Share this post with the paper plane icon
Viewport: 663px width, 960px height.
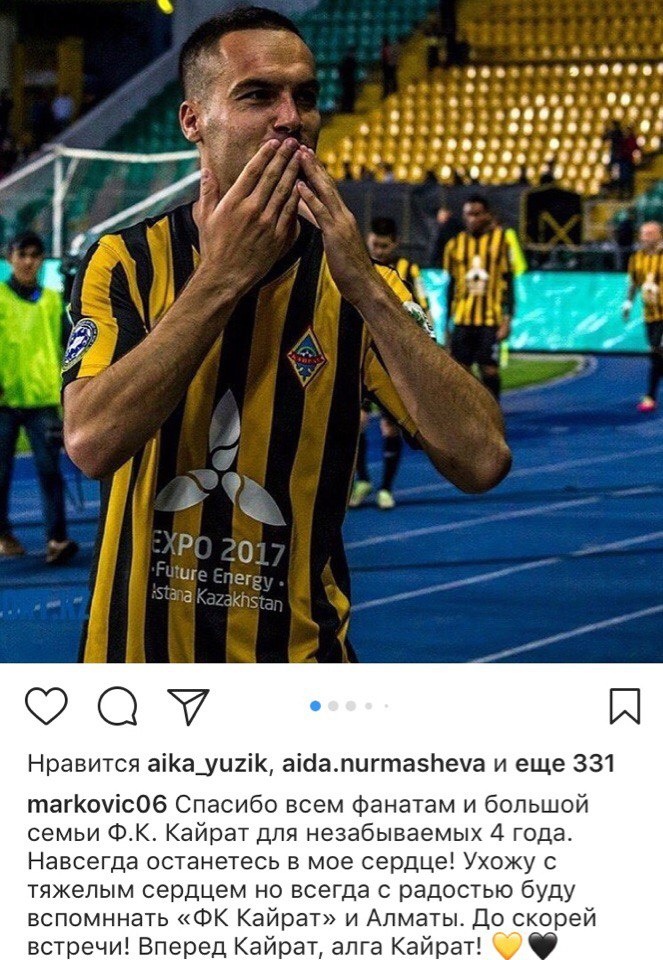point(188,705)
